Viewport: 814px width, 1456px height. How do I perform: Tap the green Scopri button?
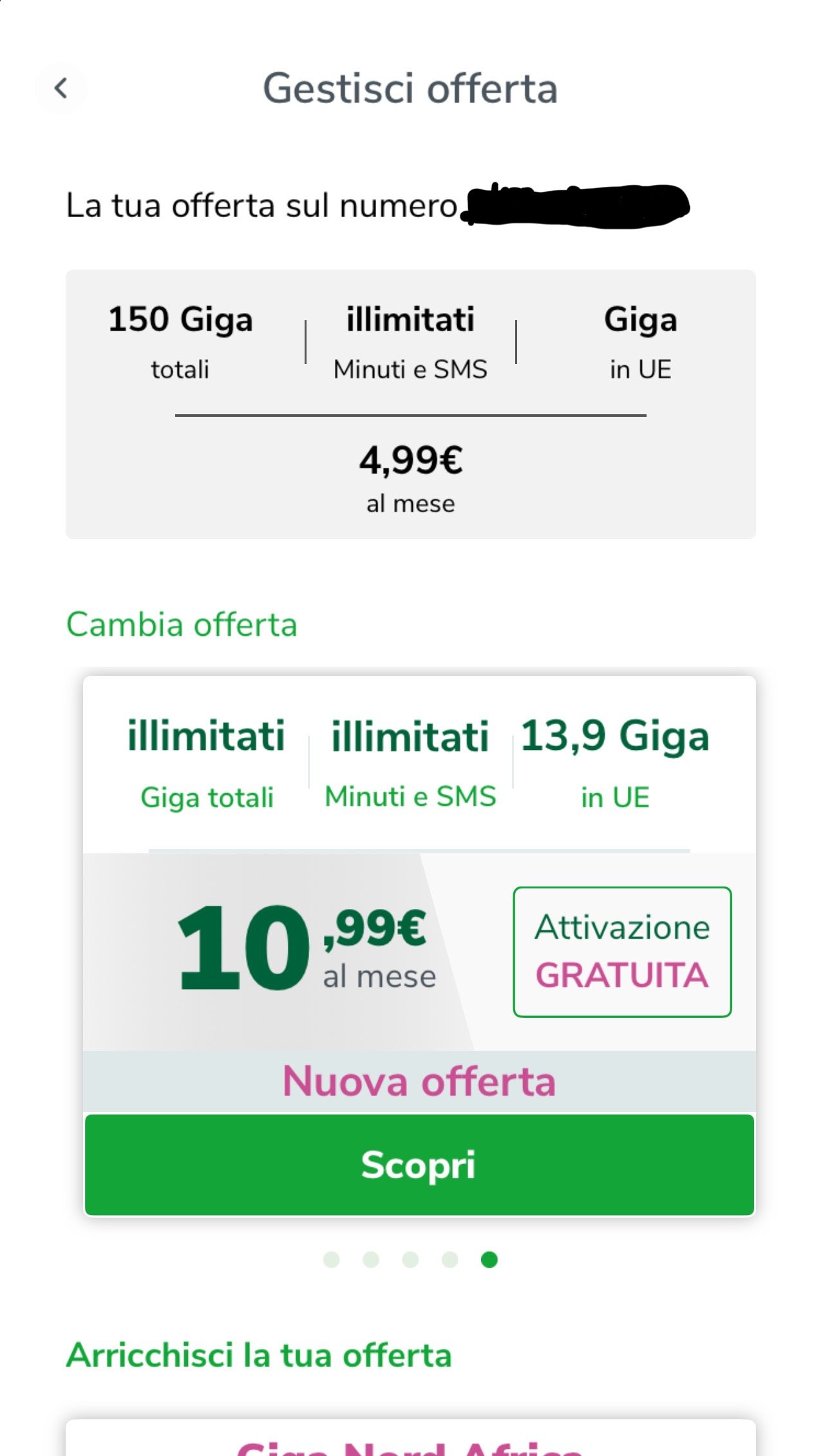click(x=419, y=1165)
